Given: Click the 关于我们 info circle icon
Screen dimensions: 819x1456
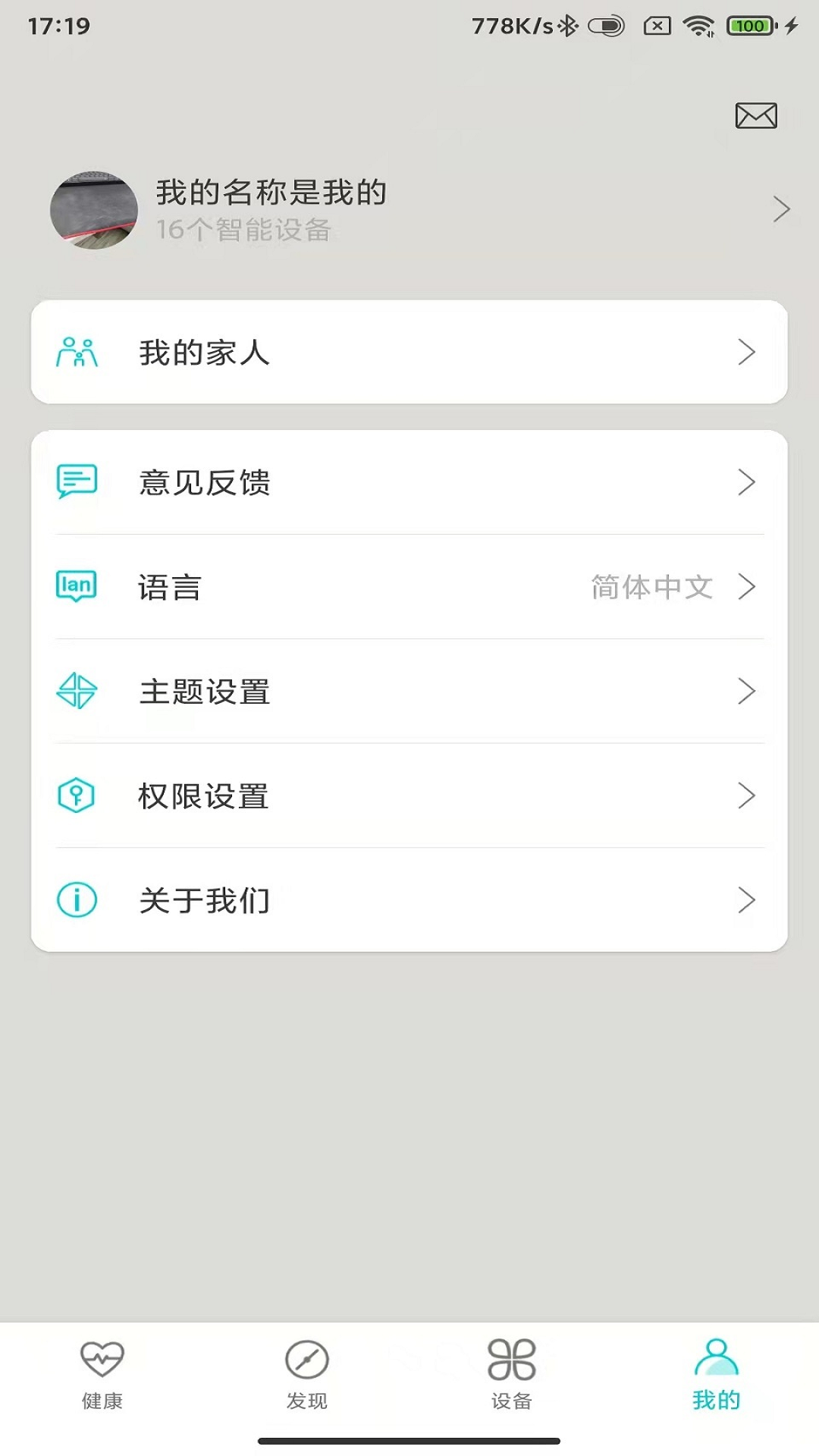Looking at the screenshot, I should click(x=77, y=900).
